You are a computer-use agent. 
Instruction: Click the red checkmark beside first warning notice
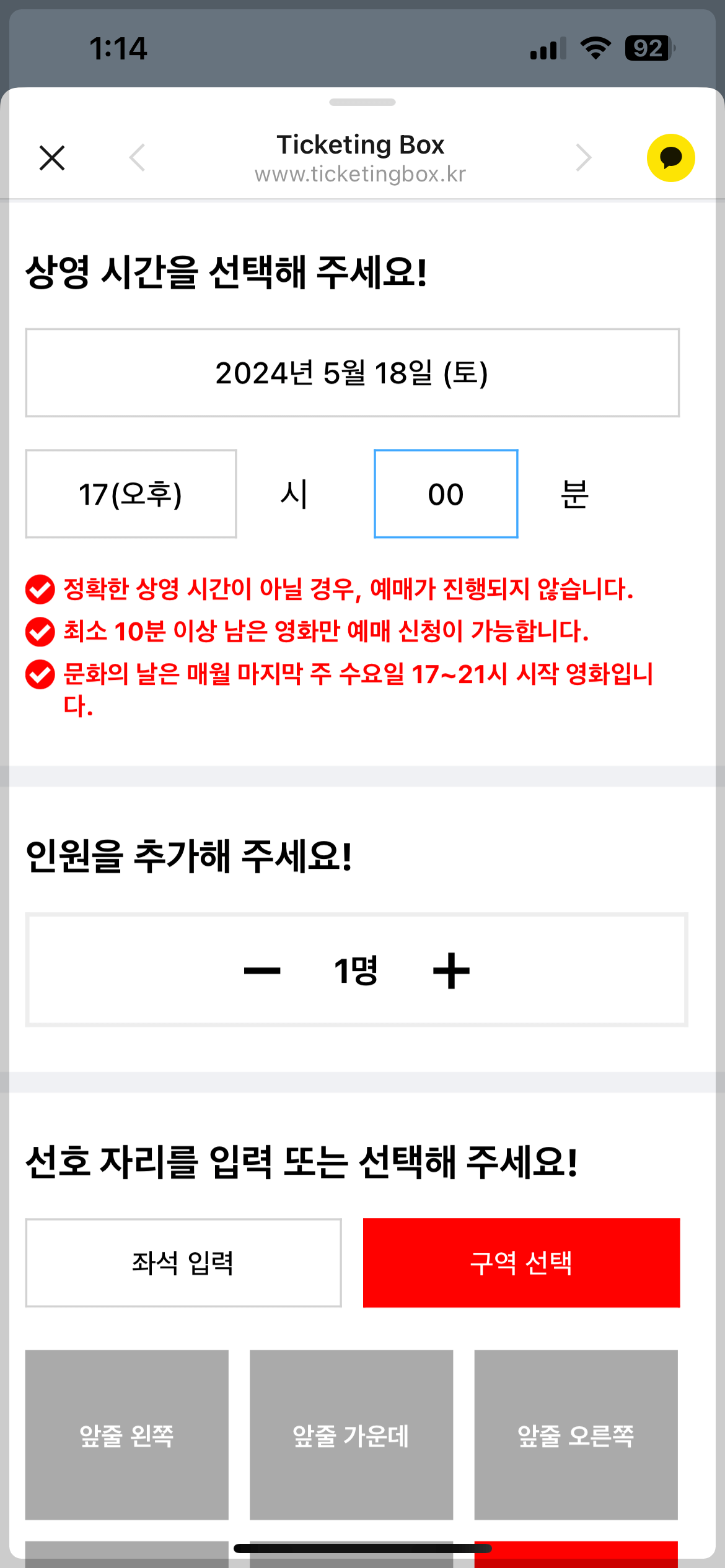click(40, 591)
